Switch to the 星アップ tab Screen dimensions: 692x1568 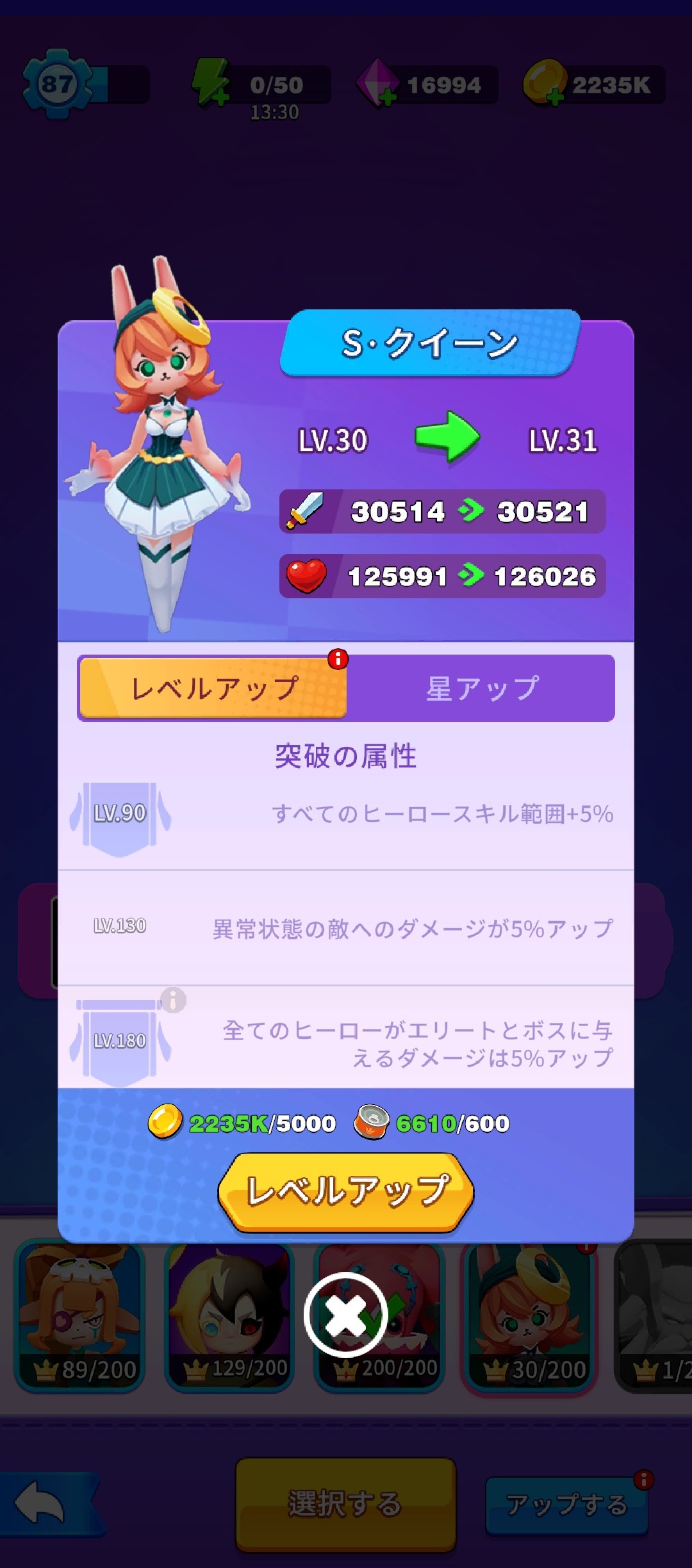point(484,689)
